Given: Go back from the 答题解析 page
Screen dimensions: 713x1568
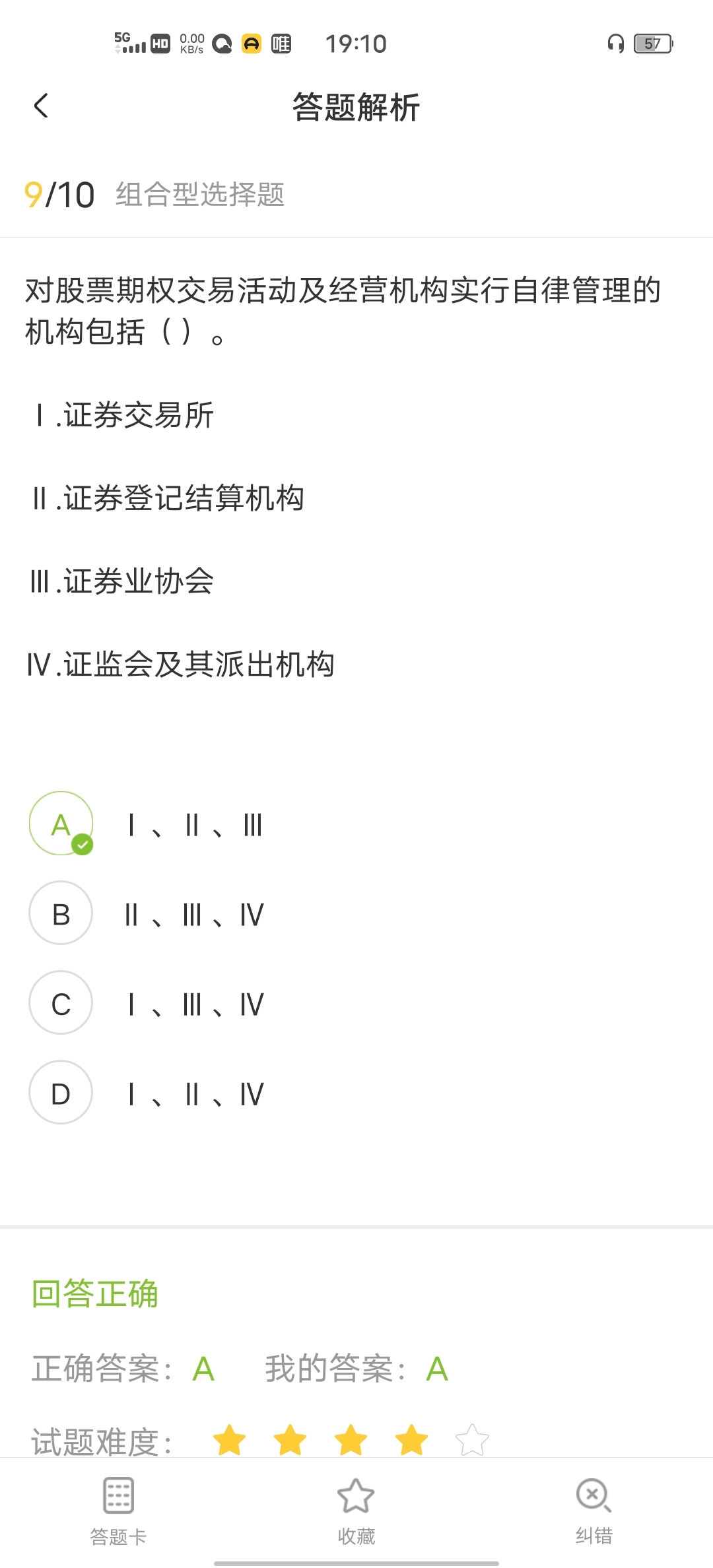Looking at the screenshot, I should pos(41,106).
